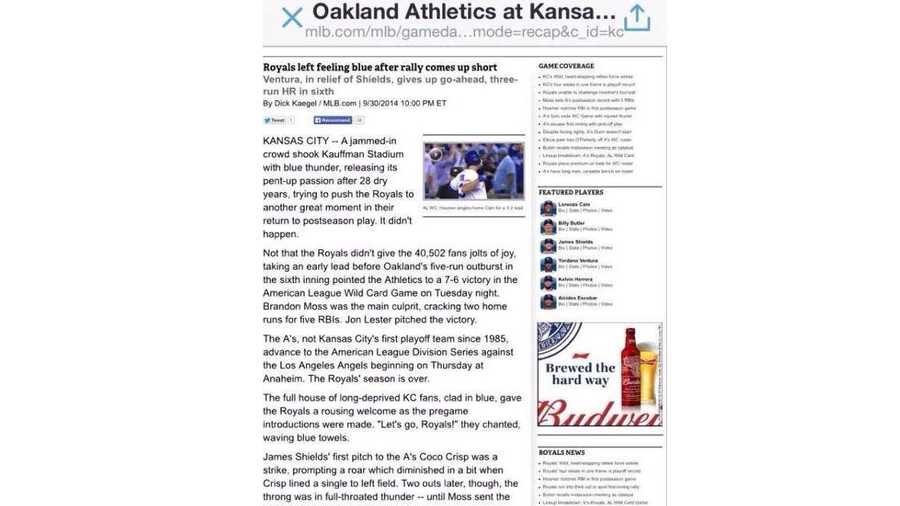Image resolution: width=900 pixels, height=506 pixels.
Task: Open Kelvin Herrera's featured player link
Action: click(x=572, y=279)
